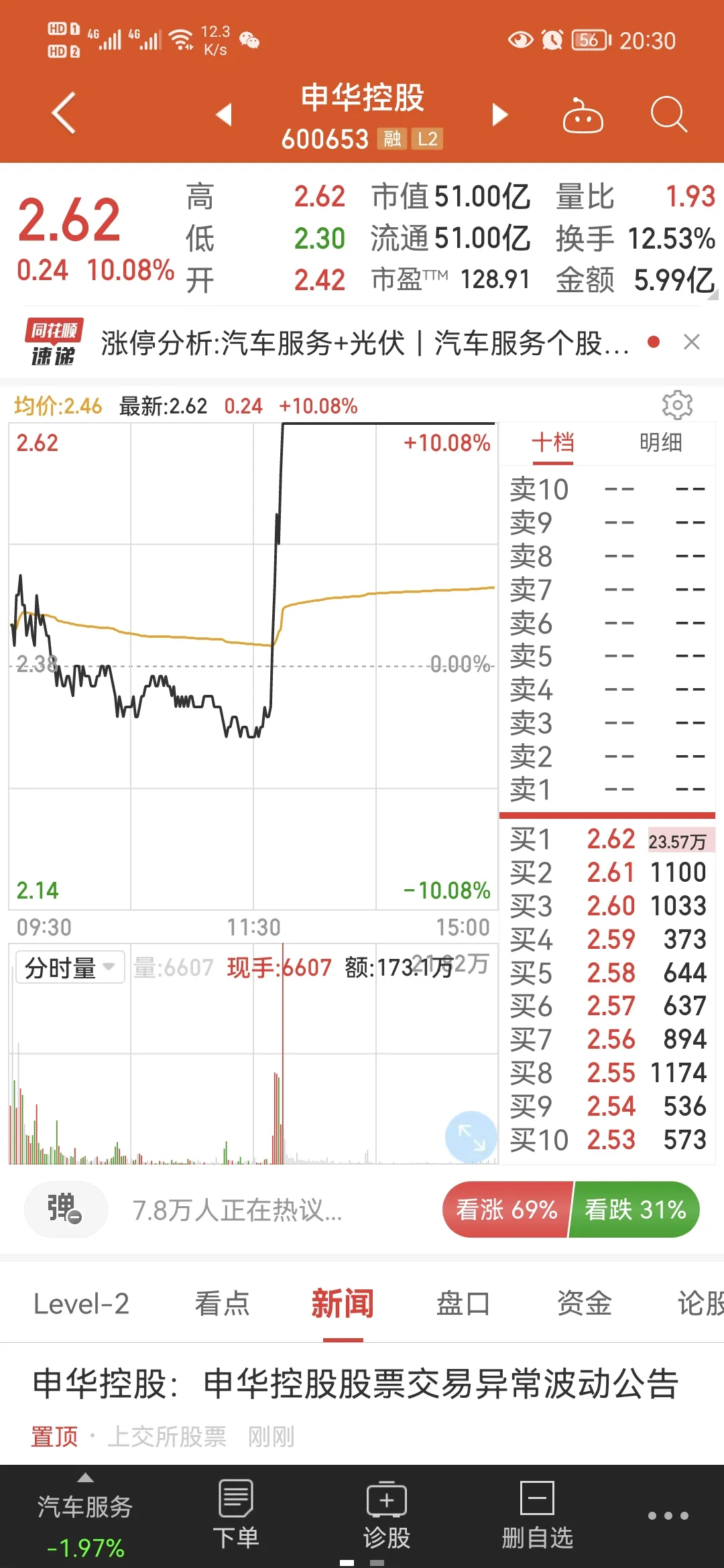Vote 看跌 31%
Image resolution: width=724 pixels, height=1568 pixels.
(635, 1210)
